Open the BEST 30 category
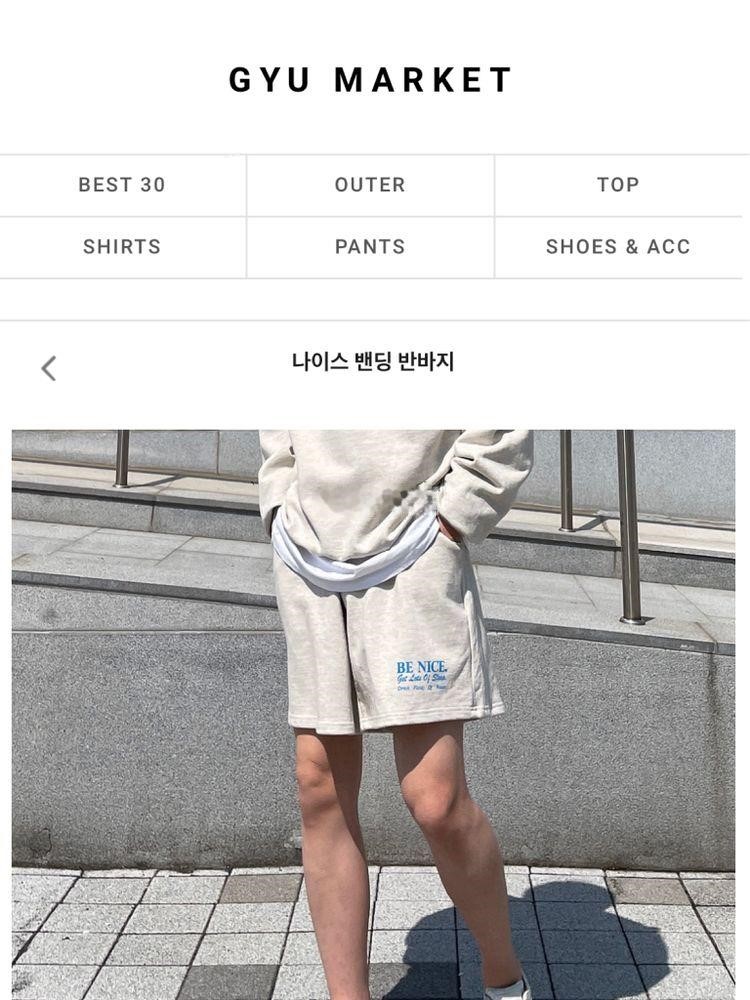 pos(122,185)
